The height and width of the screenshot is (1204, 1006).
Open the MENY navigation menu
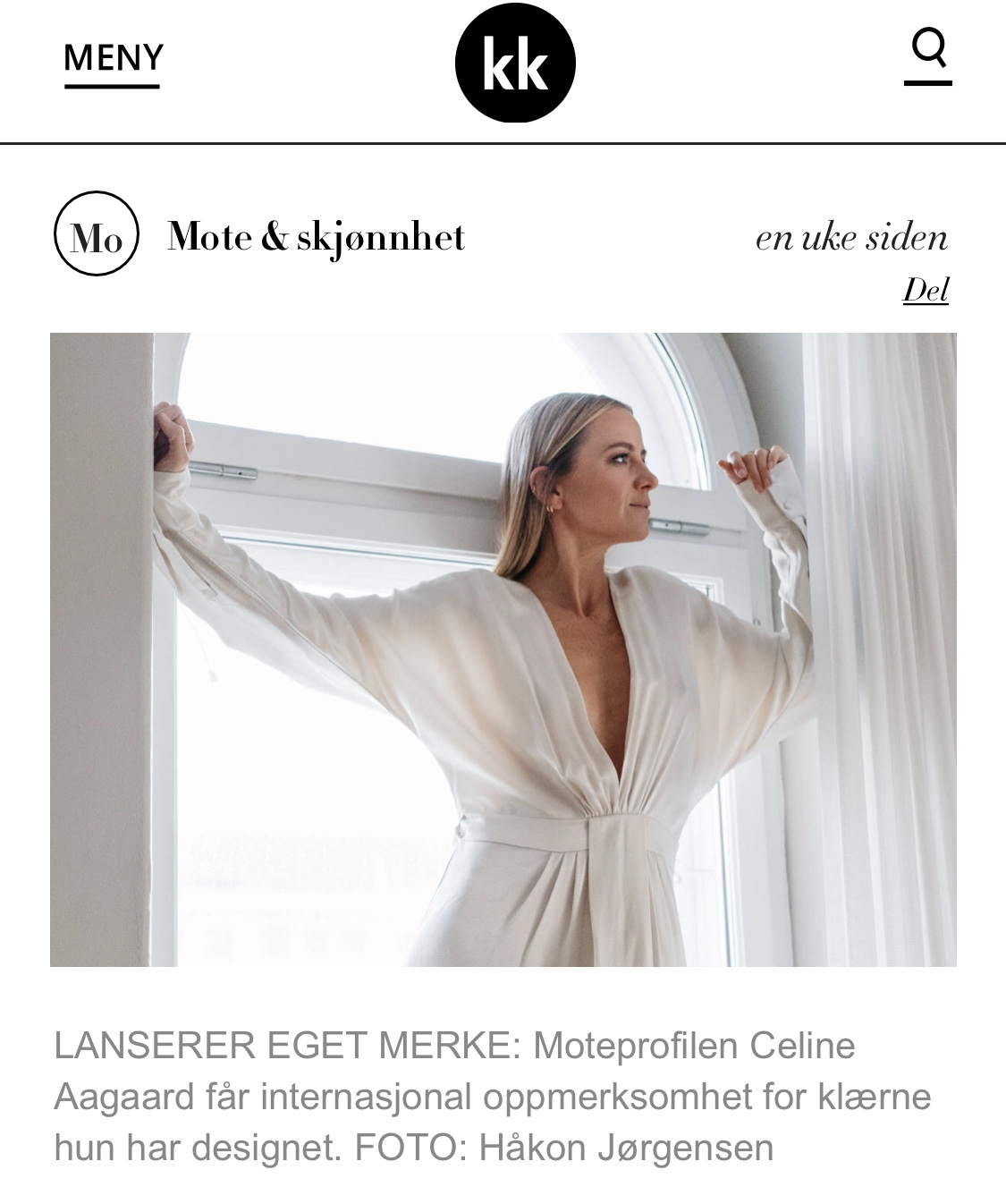[x=113, y=59]
